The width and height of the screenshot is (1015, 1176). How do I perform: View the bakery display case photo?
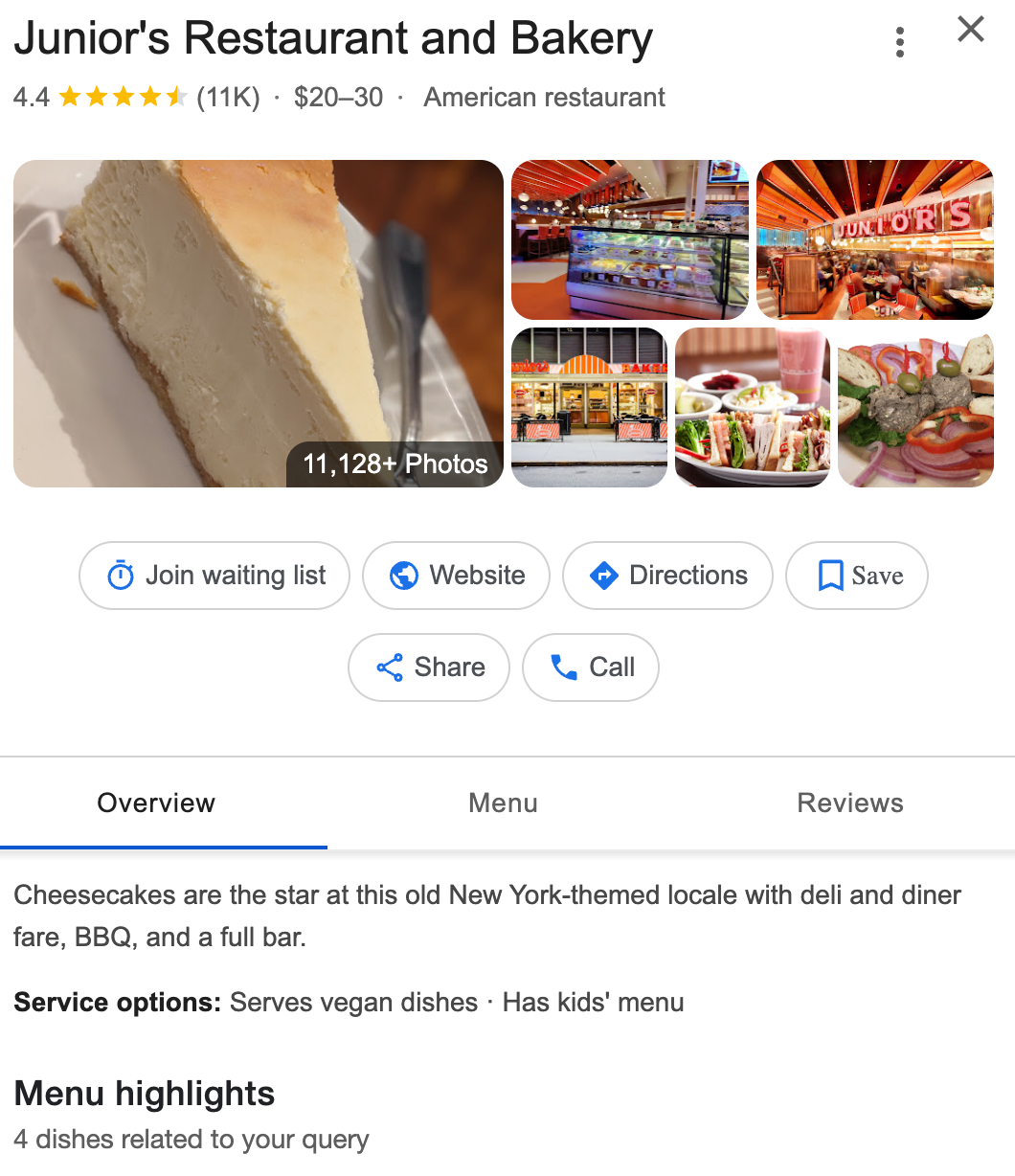pos(630,239)
